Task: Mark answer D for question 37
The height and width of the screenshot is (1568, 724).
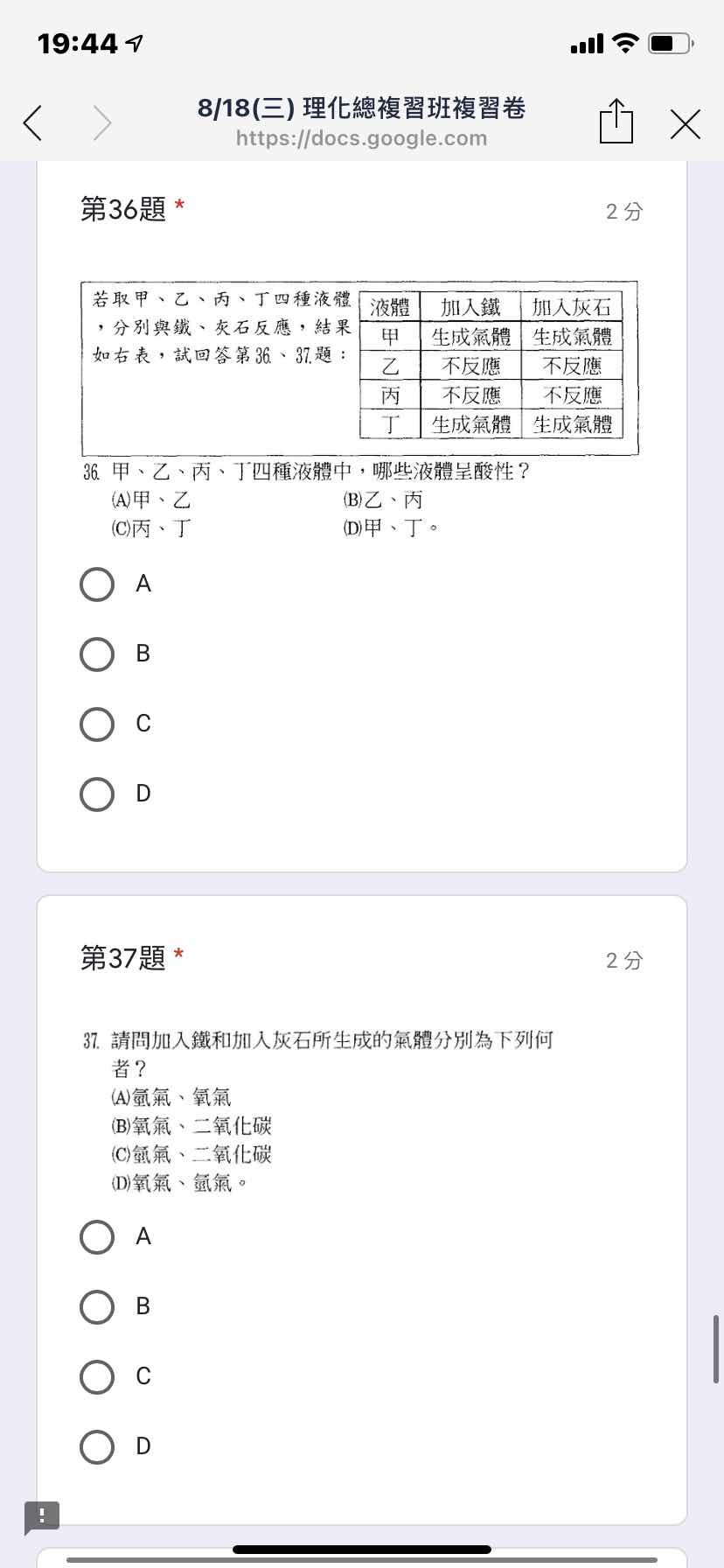Action: (x=97, y=1447)
